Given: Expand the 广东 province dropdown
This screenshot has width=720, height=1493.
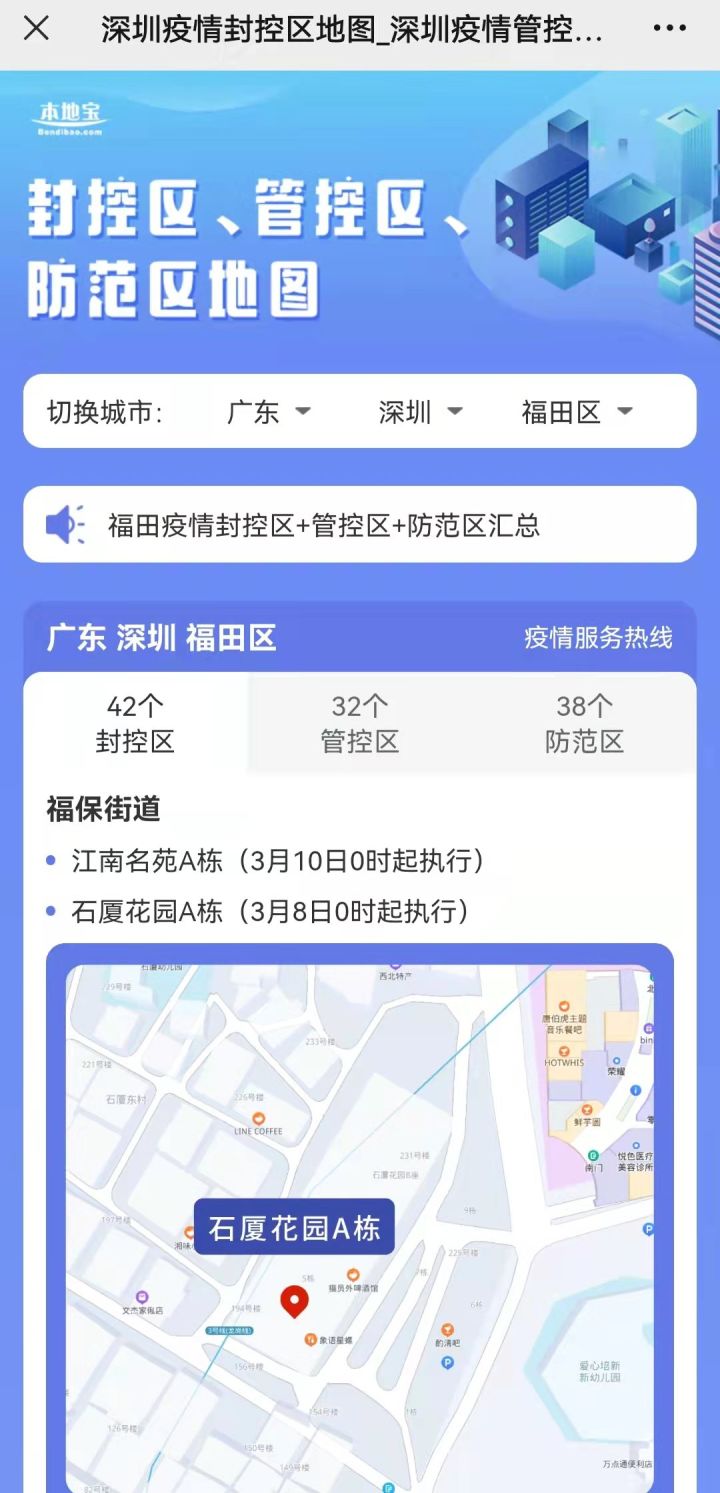Looking at the screenshot, I should (x=269, y=412).
